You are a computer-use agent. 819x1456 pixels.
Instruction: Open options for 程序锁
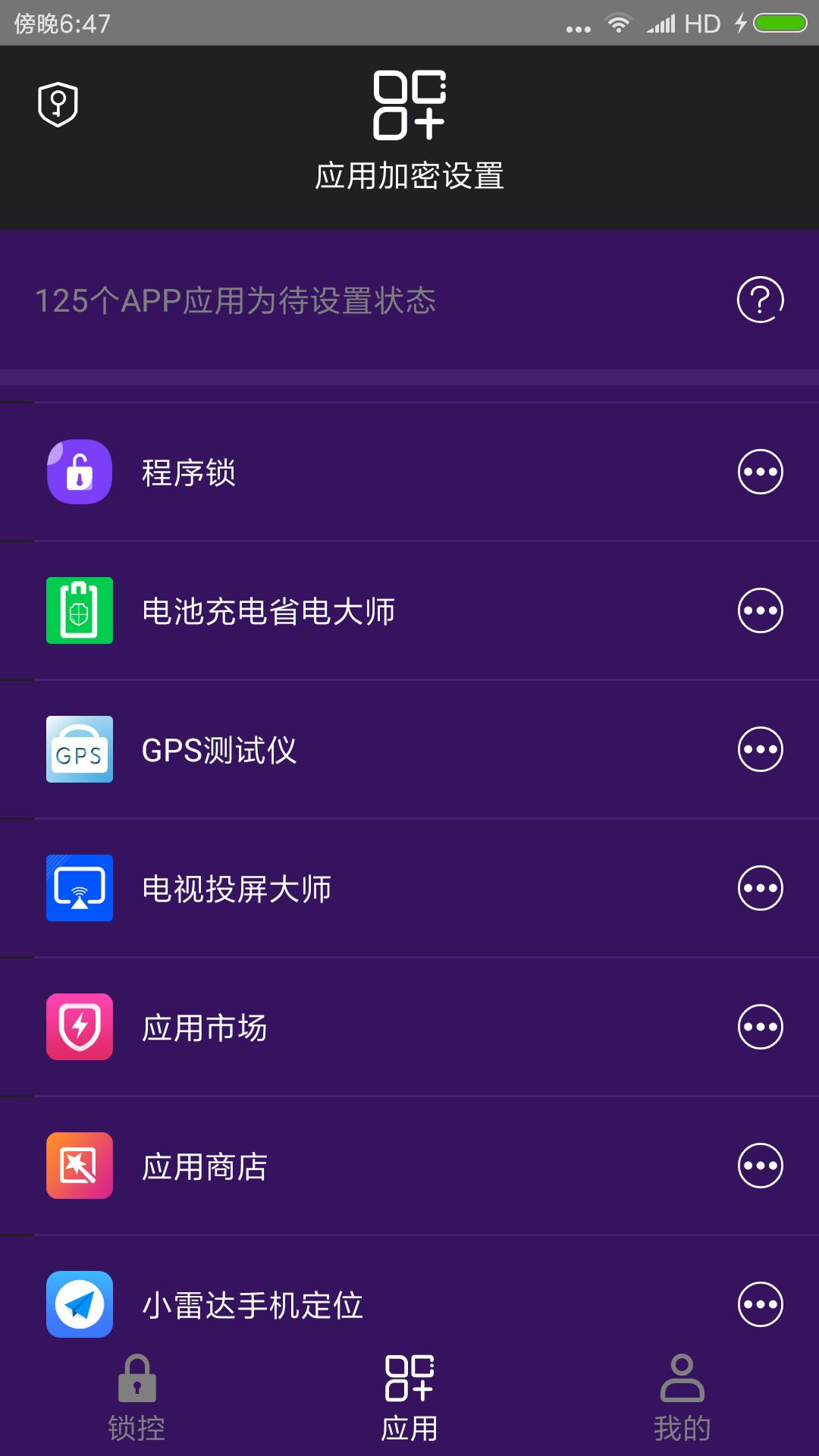point(760,472)
